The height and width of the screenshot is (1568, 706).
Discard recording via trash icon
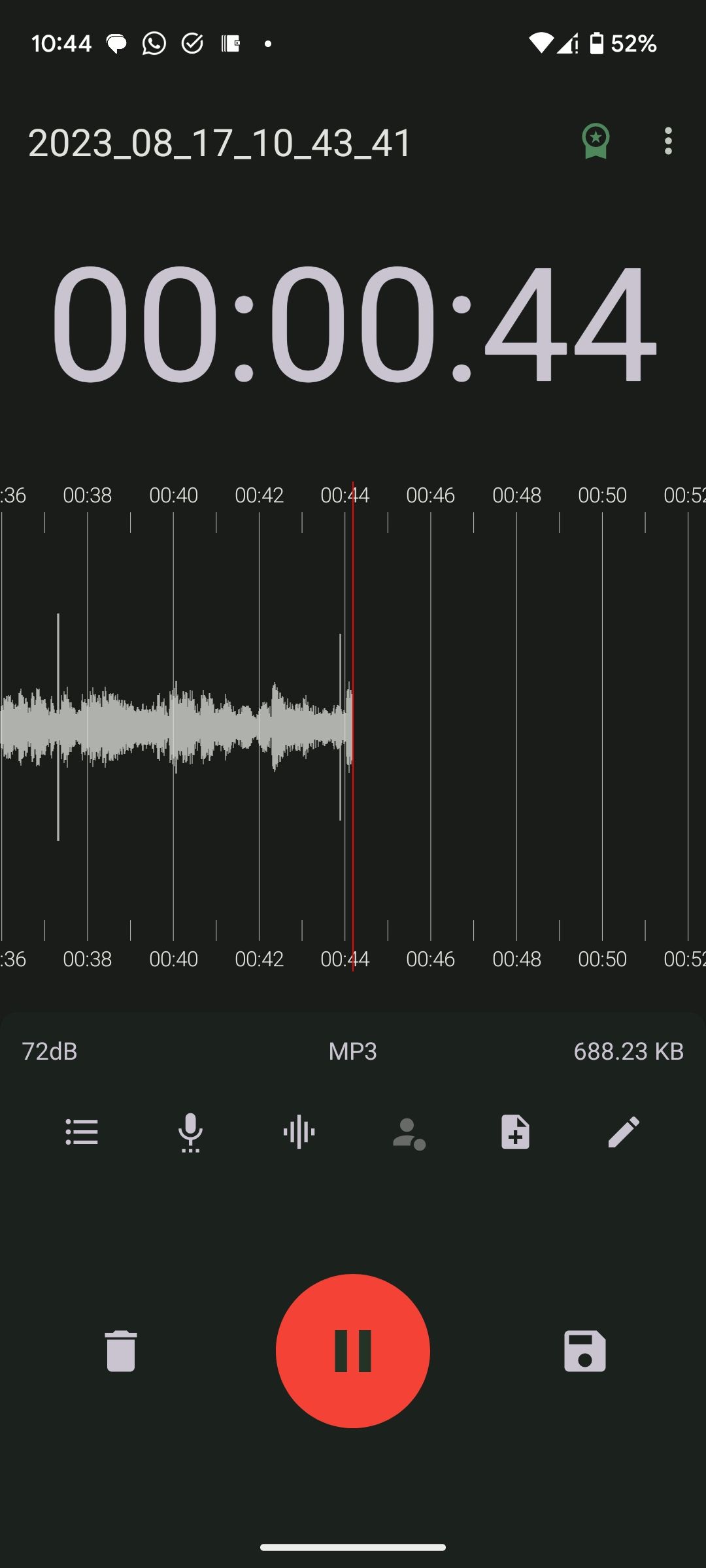pos(121,1352)
